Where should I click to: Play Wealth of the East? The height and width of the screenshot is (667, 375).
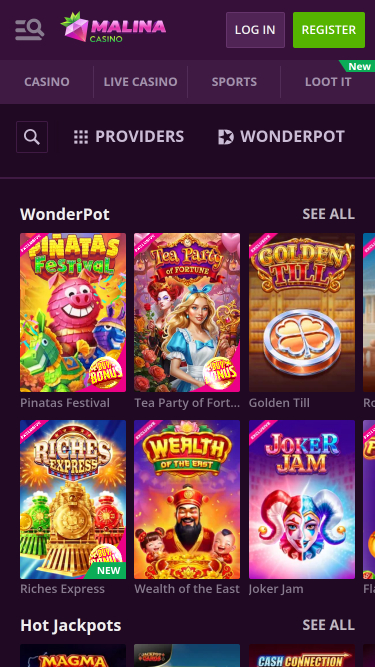point(187,499)
